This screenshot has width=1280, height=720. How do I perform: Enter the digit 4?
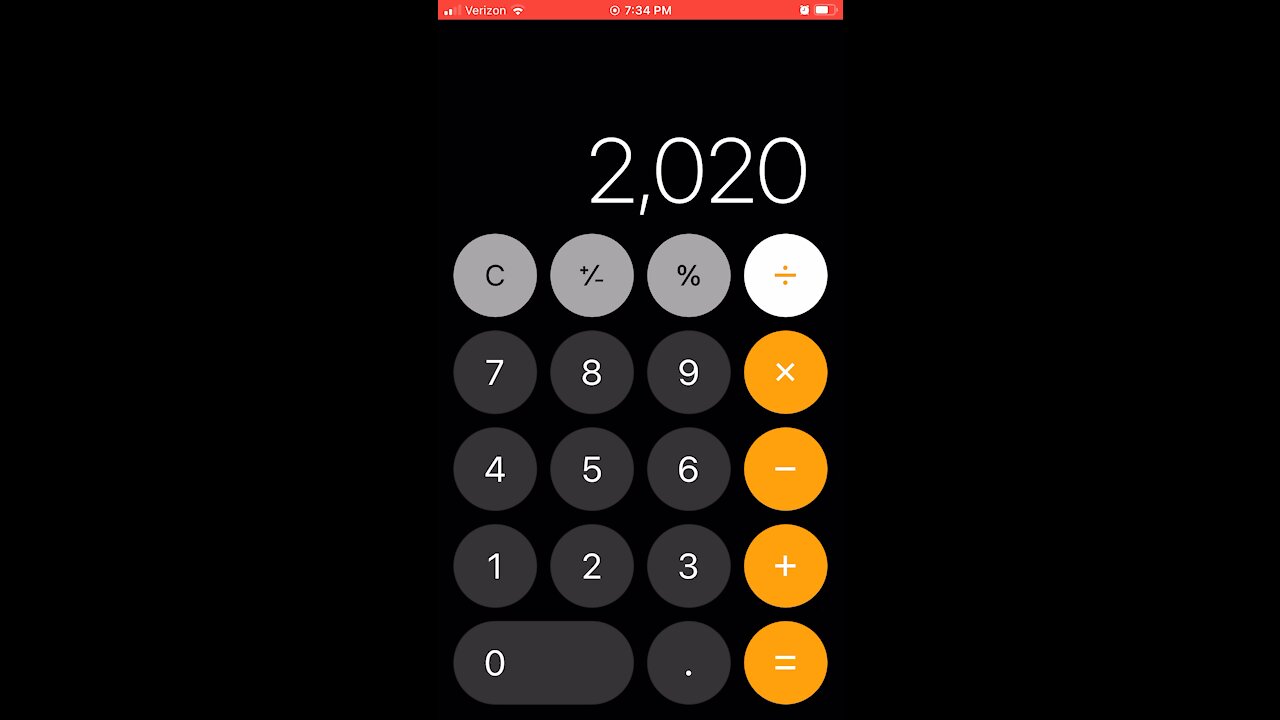(495, 469)
